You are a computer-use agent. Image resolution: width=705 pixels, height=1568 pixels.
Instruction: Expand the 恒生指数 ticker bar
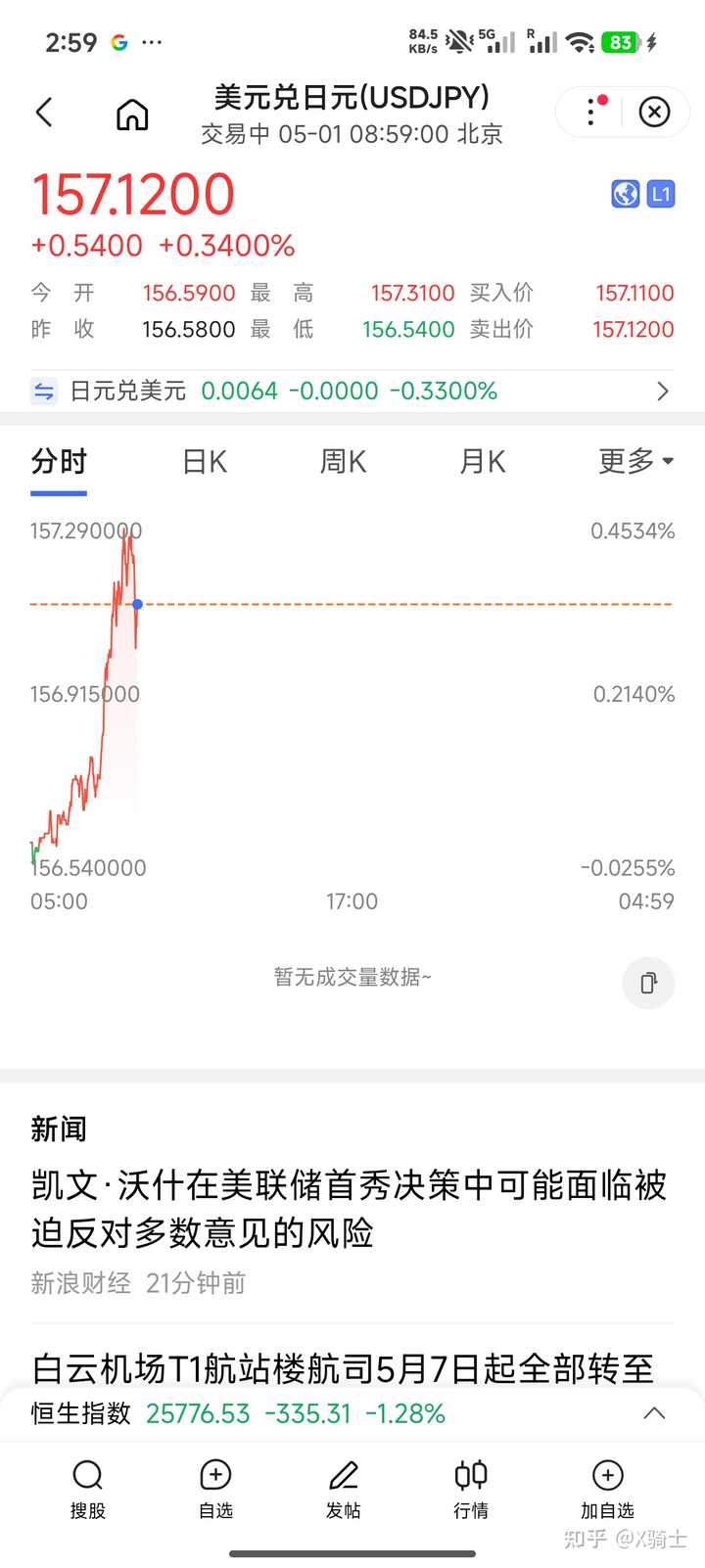point(654,1413)
